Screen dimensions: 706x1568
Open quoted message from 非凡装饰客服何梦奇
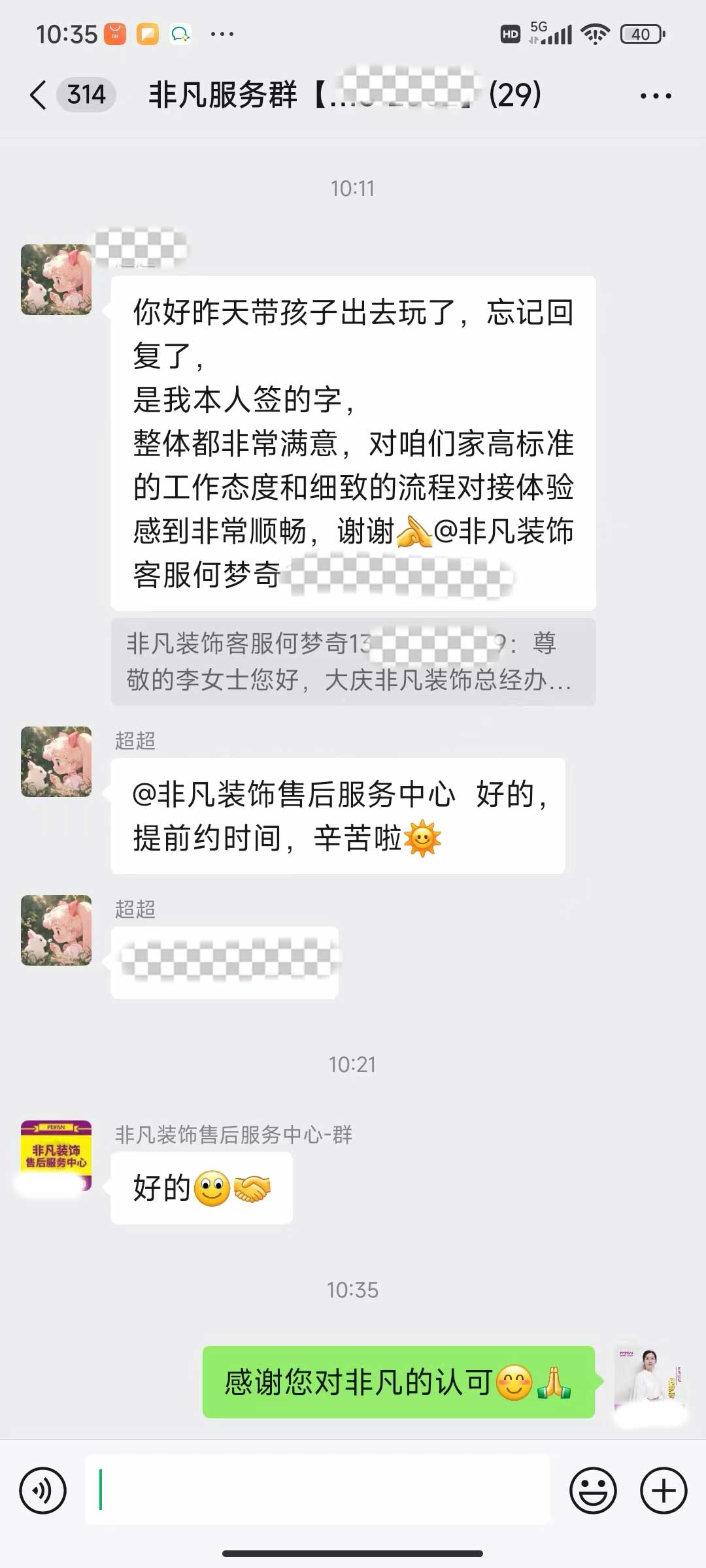click(x=353, y=661)
